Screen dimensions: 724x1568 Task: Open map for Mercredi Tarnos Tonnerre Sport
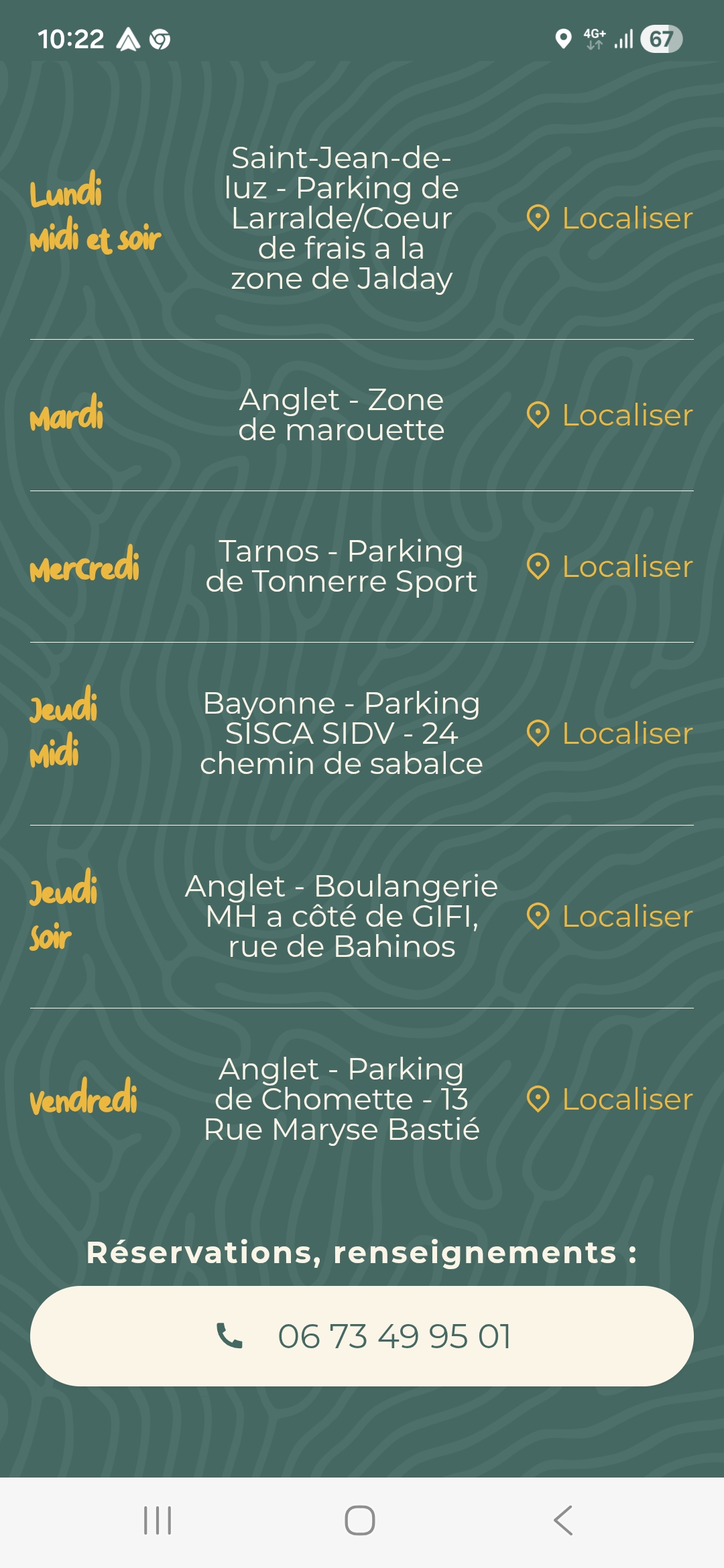610,567
